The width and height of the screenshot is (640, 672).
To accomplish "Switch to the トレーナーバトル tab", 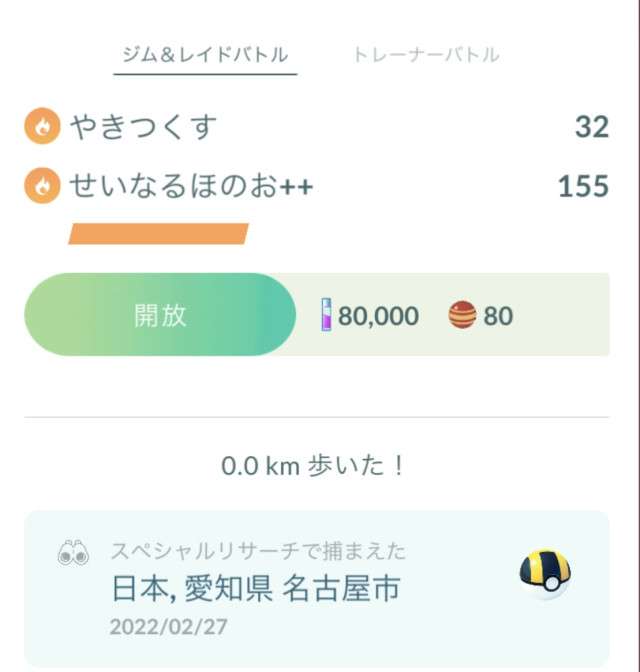I will (425, 54).
